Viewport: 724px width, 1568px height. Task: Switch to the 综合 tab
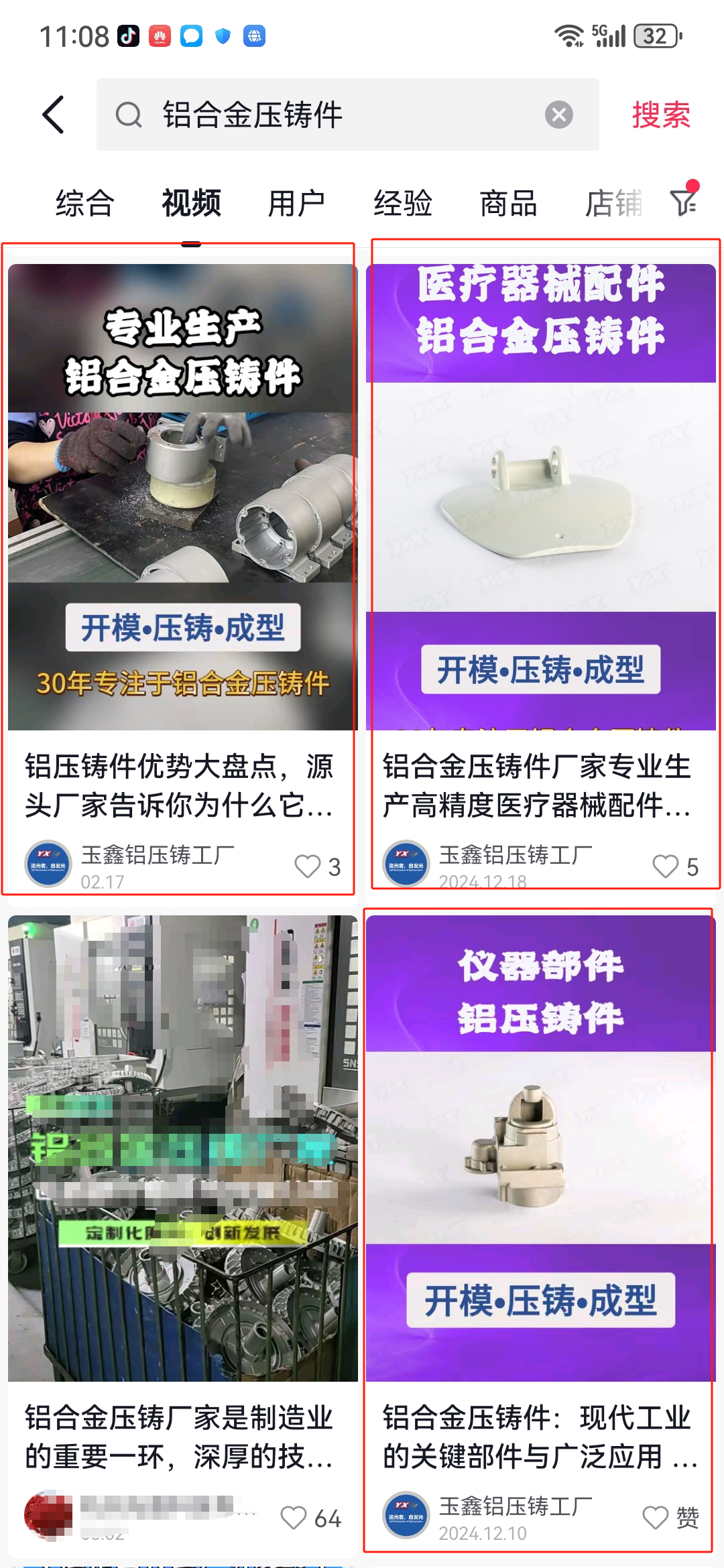tap(85, 203)
